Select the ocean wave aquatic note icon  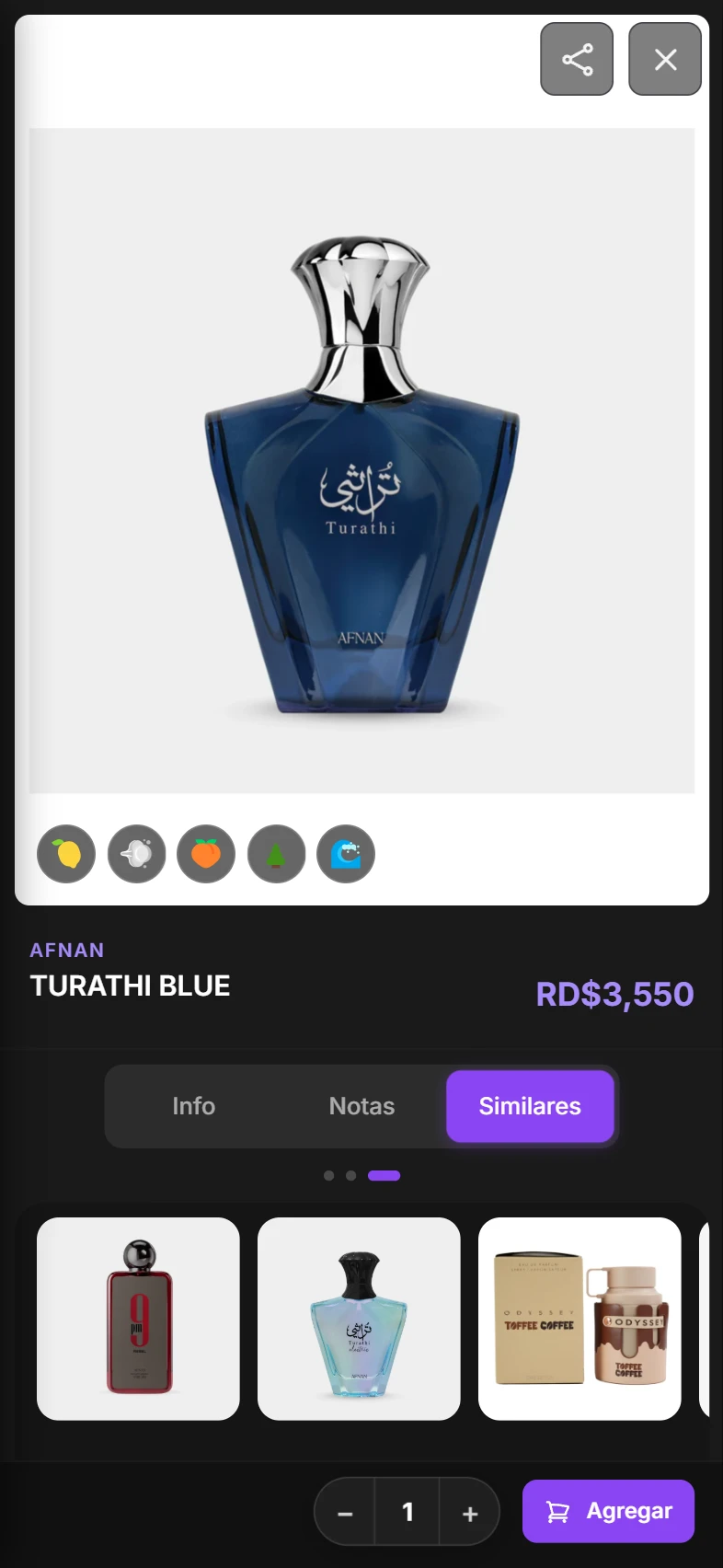click(345, 854)
